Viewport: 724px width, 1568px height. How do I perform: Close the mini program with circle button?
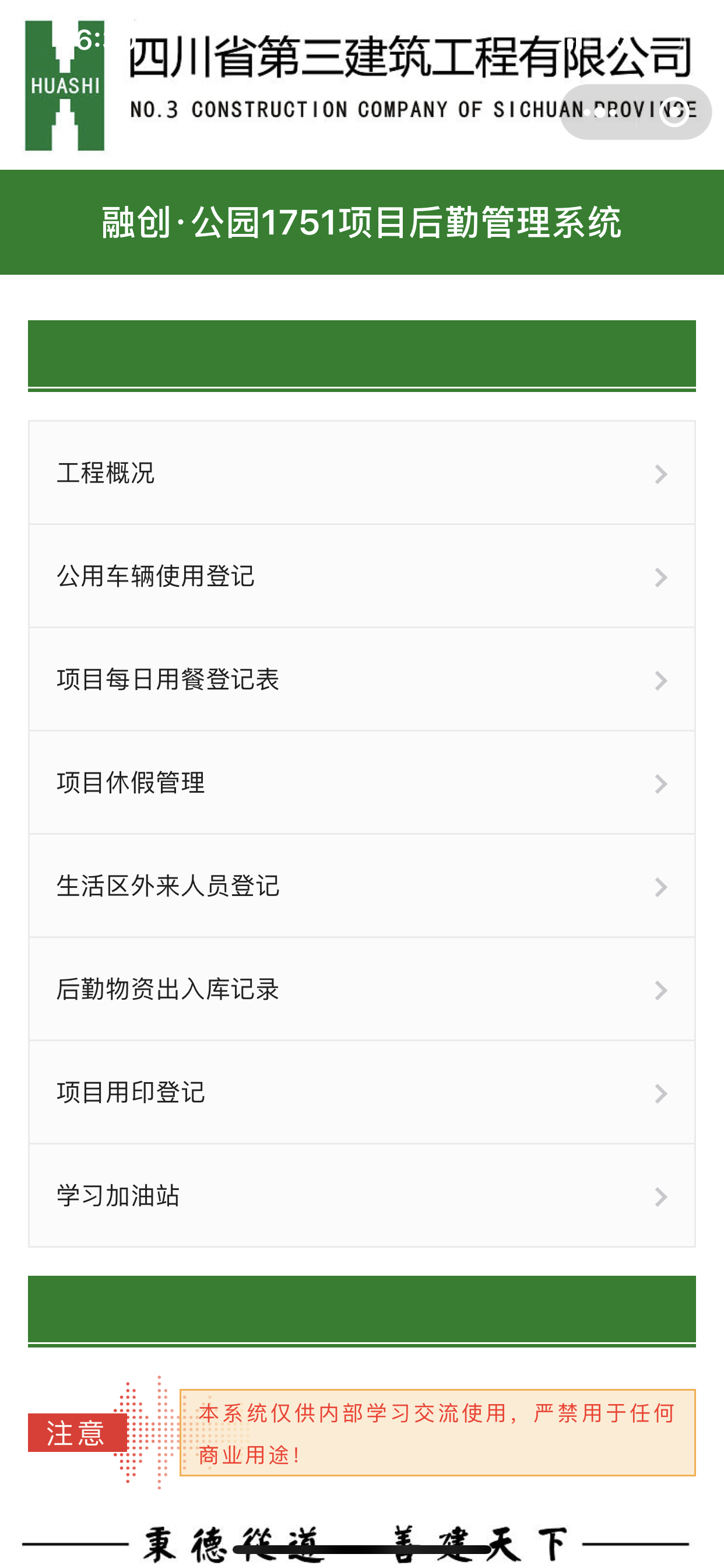pos(673,113)
